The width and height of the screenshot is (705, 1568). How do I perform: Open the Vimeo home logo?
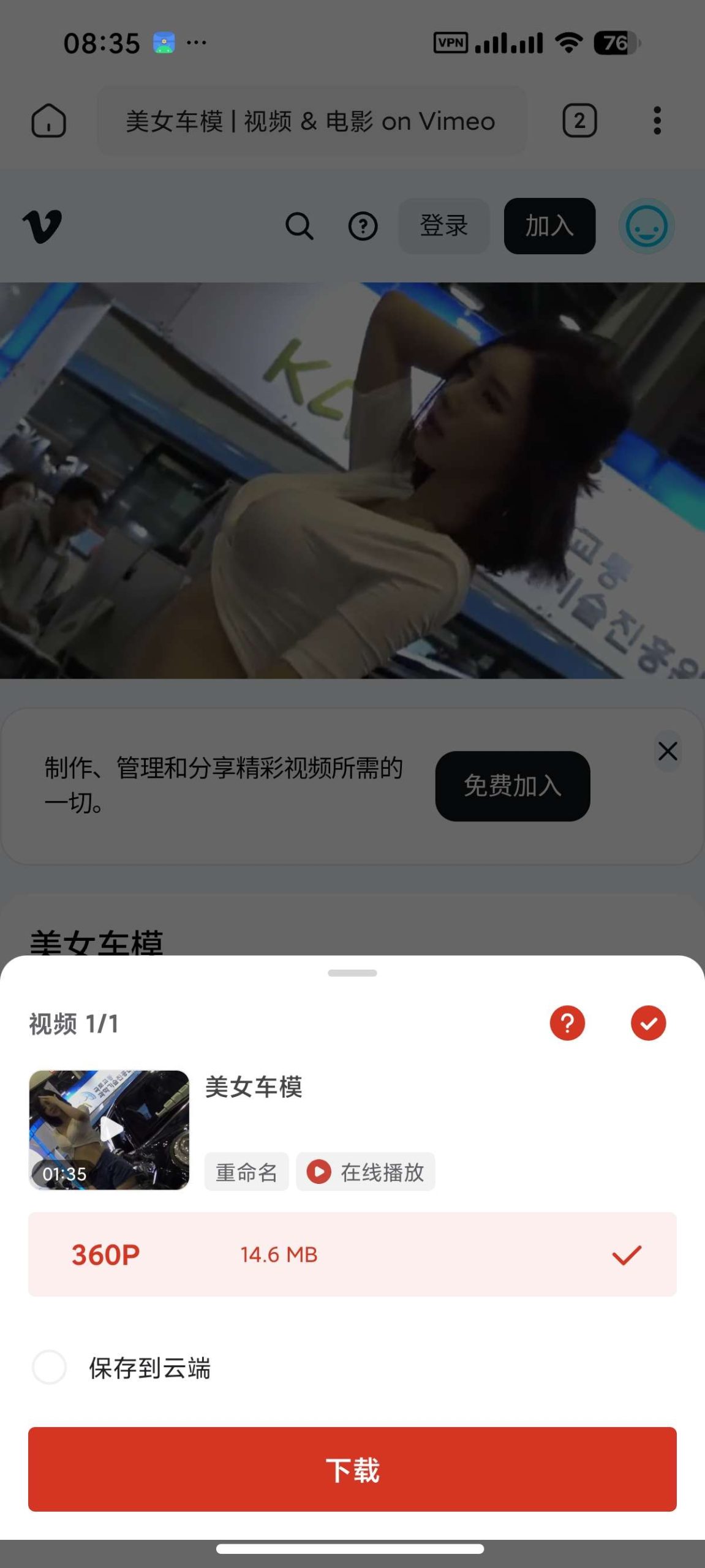pyautogui.click(x=45, y=226)
